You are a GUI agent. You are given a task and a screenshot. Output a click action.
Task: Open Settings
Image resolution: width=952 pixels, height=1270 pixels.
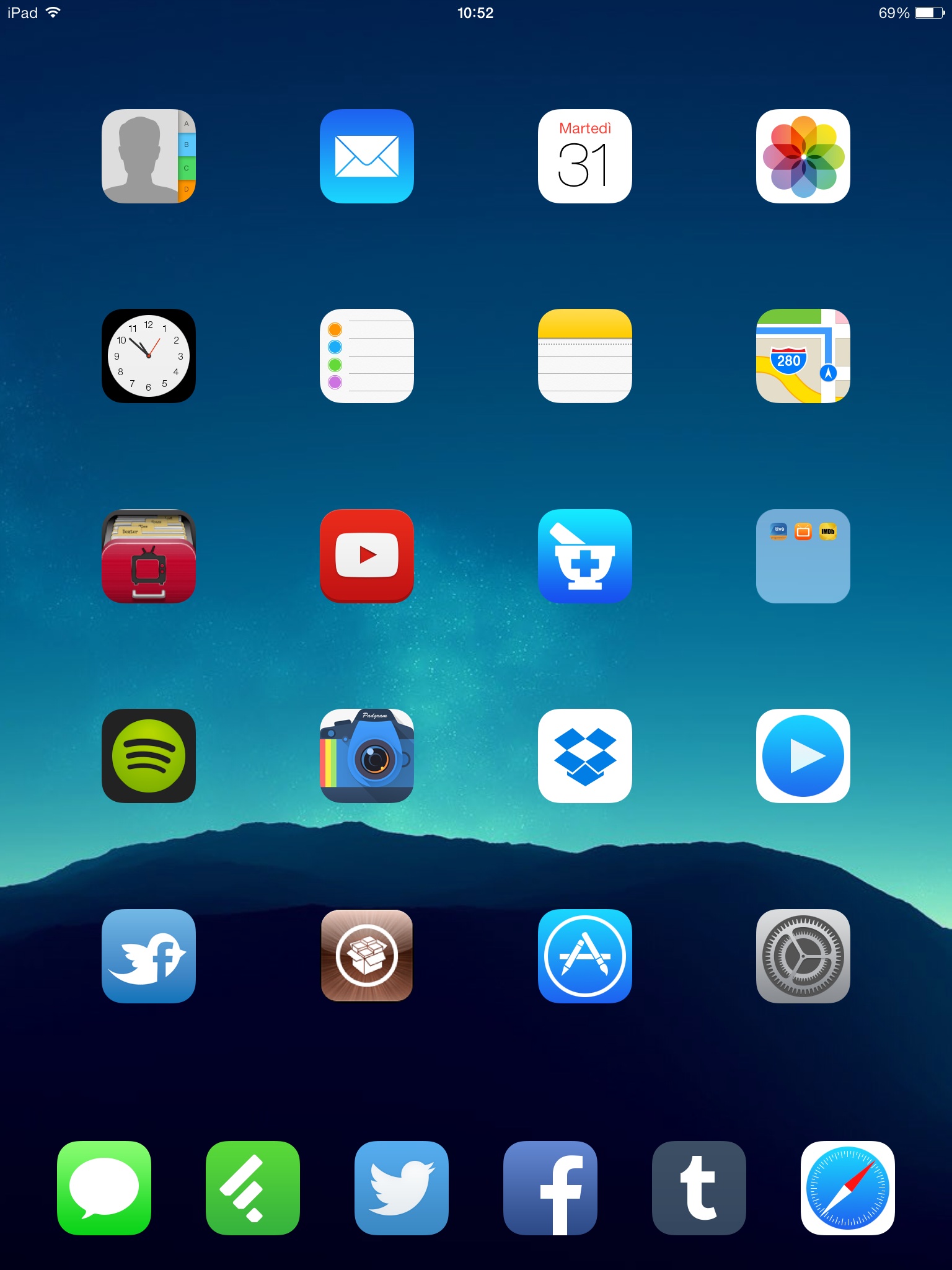(803, 956)
